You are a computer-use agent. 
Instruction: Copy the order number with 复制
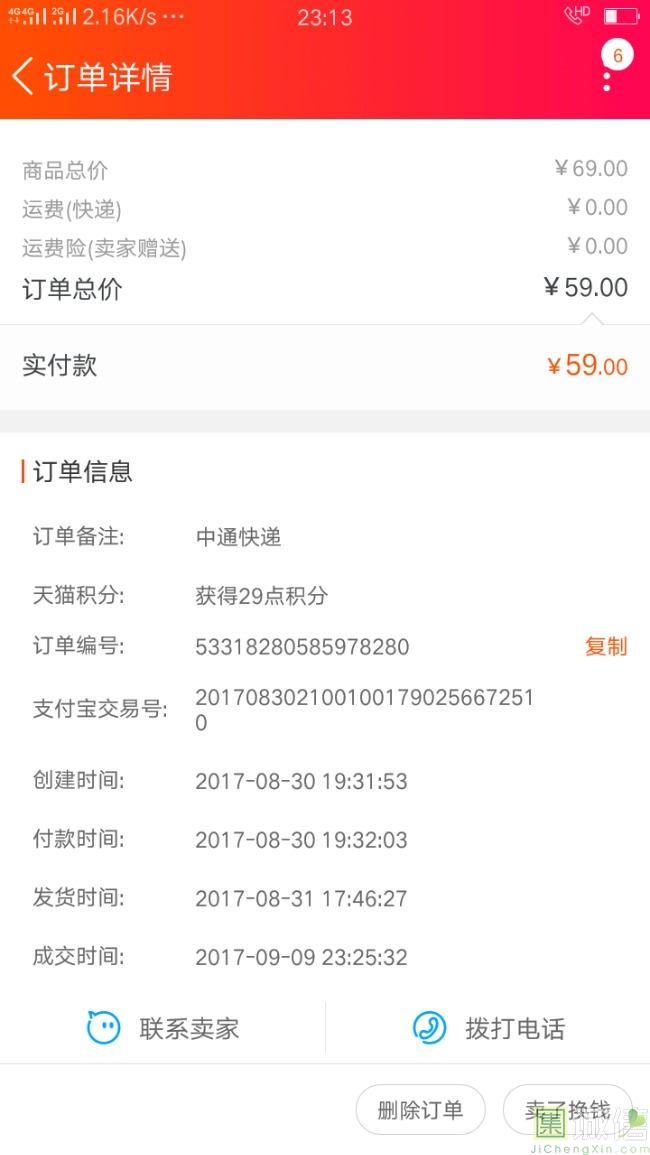605,646
